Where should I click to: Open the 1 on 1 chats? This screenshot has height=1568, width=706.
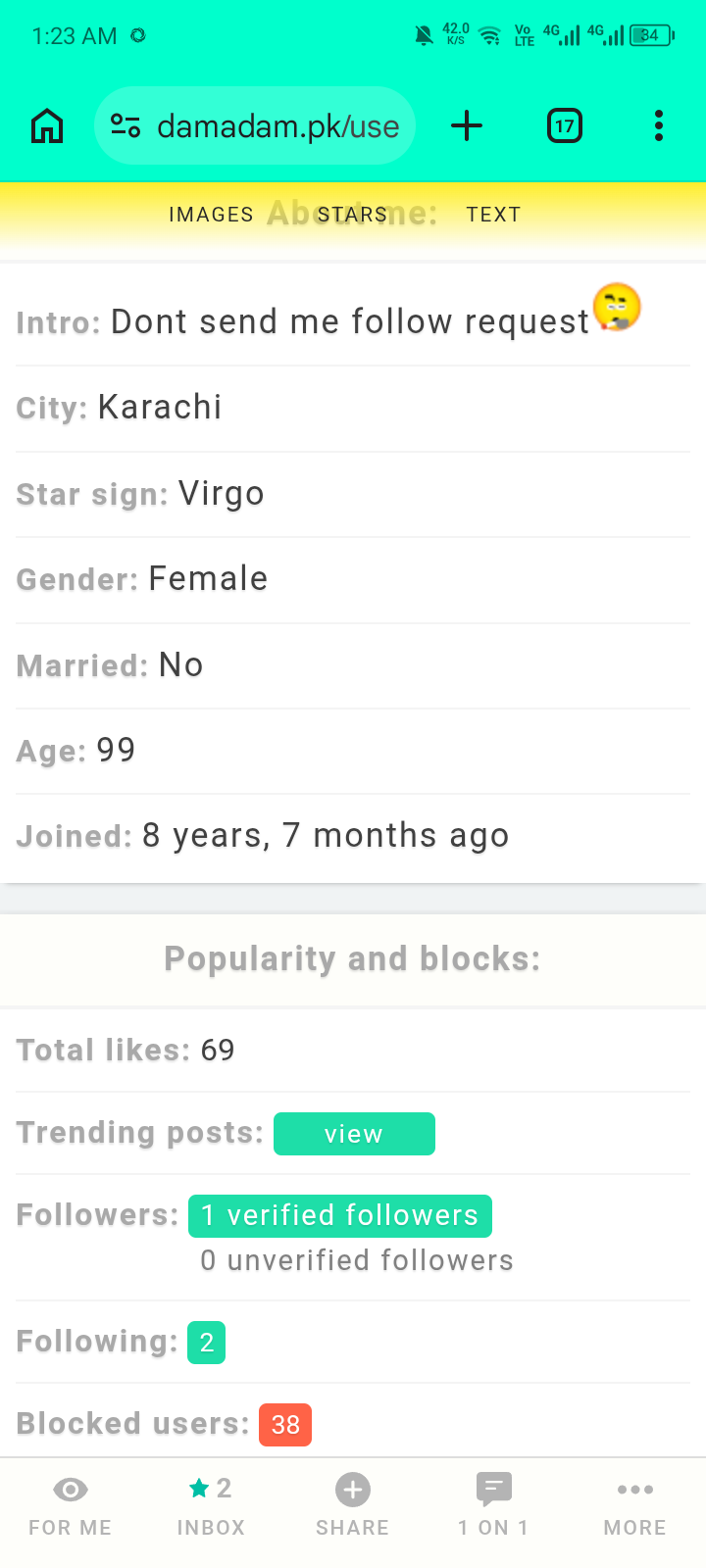(x=493, y=1506)
